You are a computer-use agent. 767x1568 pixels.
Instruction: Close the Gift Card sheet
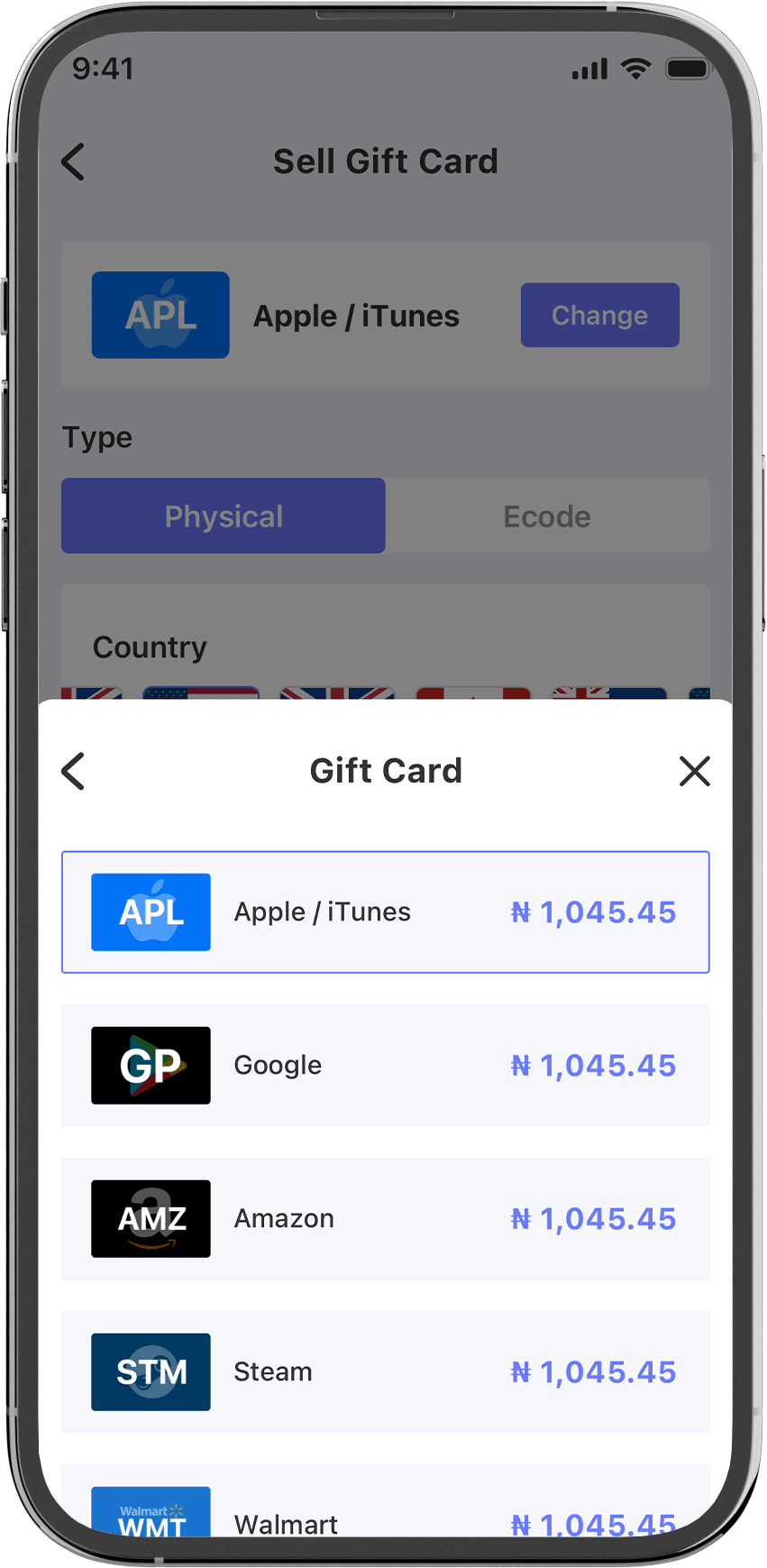694,771
